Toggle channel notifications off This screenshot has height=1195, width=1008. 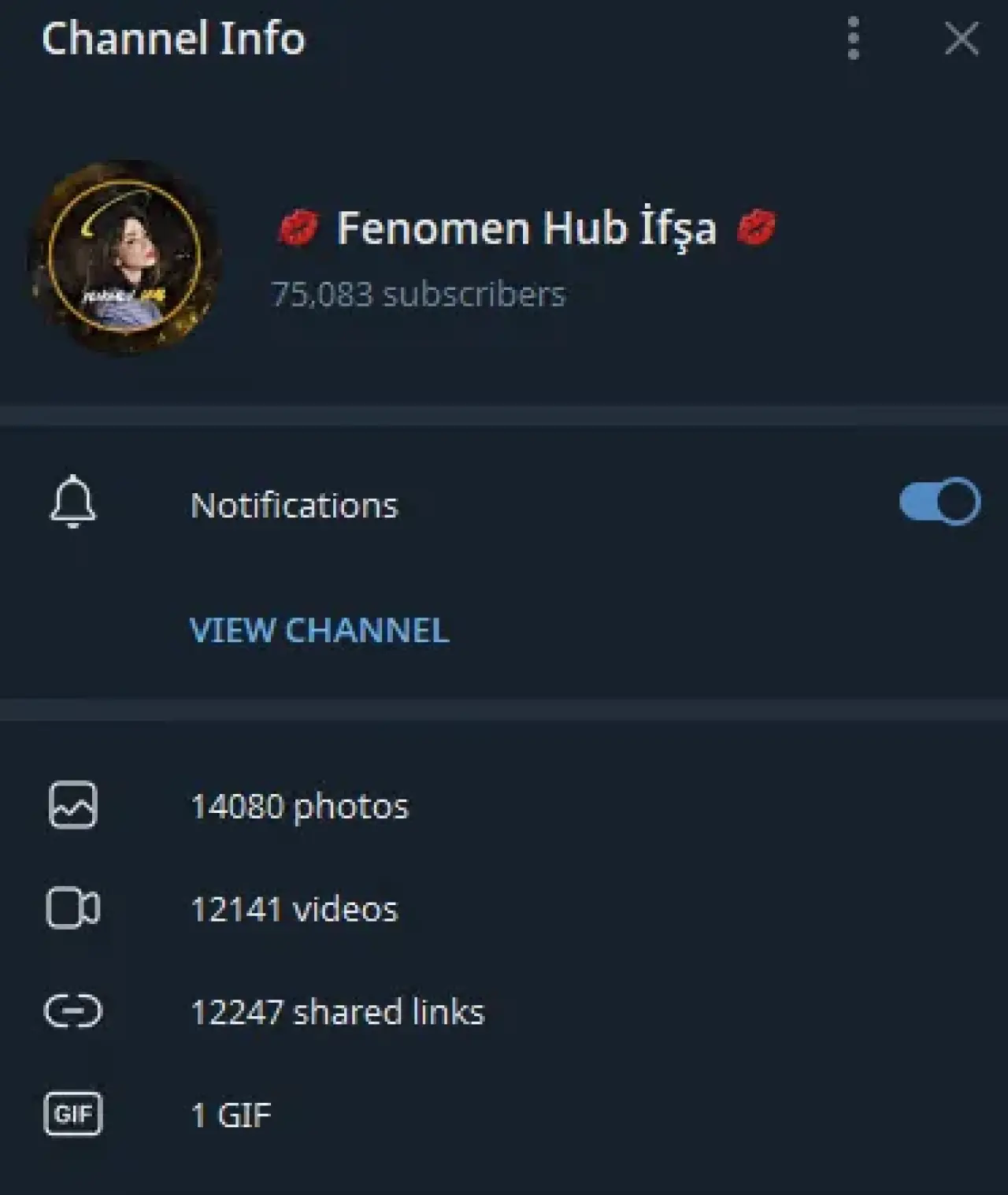(939, 501)
